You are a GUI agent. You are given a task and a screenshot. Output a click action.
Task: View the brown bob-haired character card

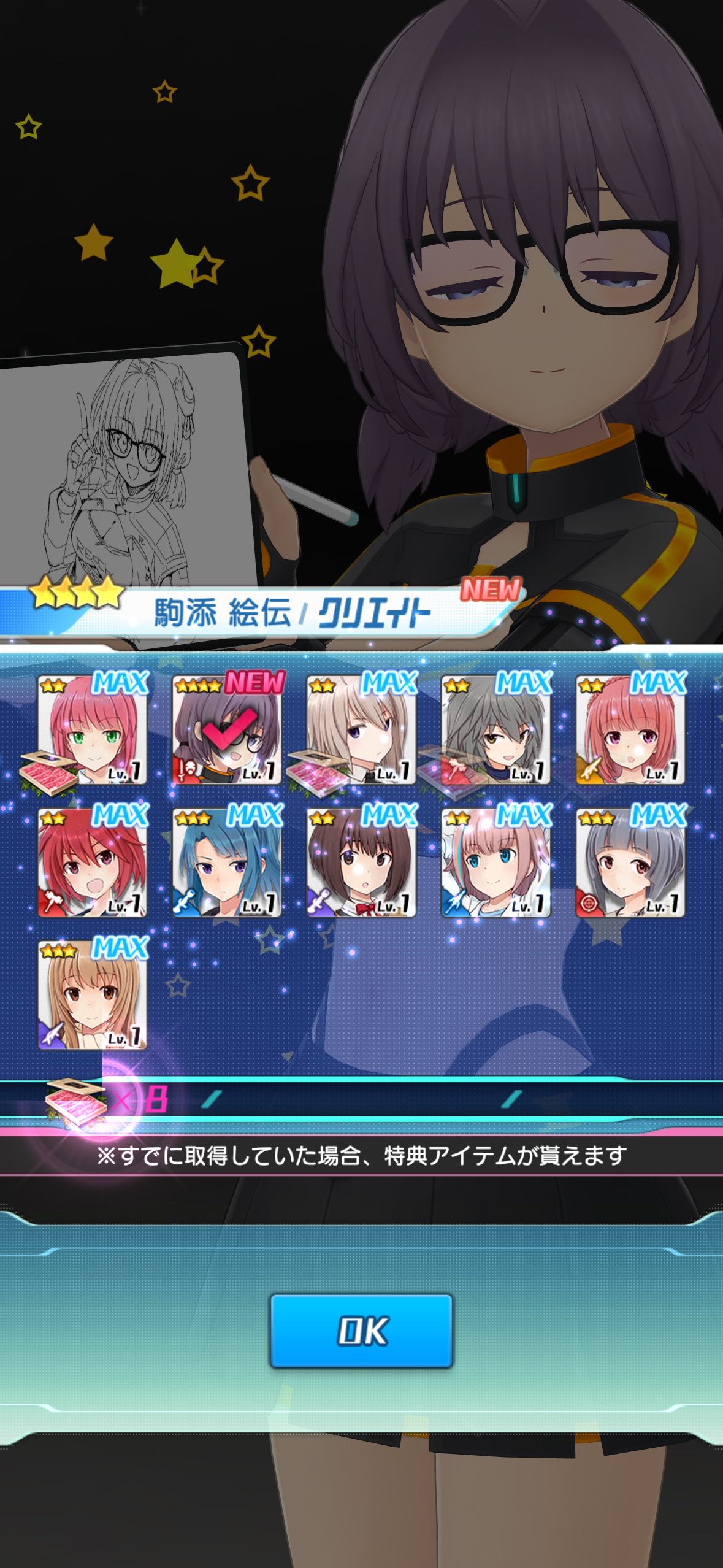tap(361, 863)
